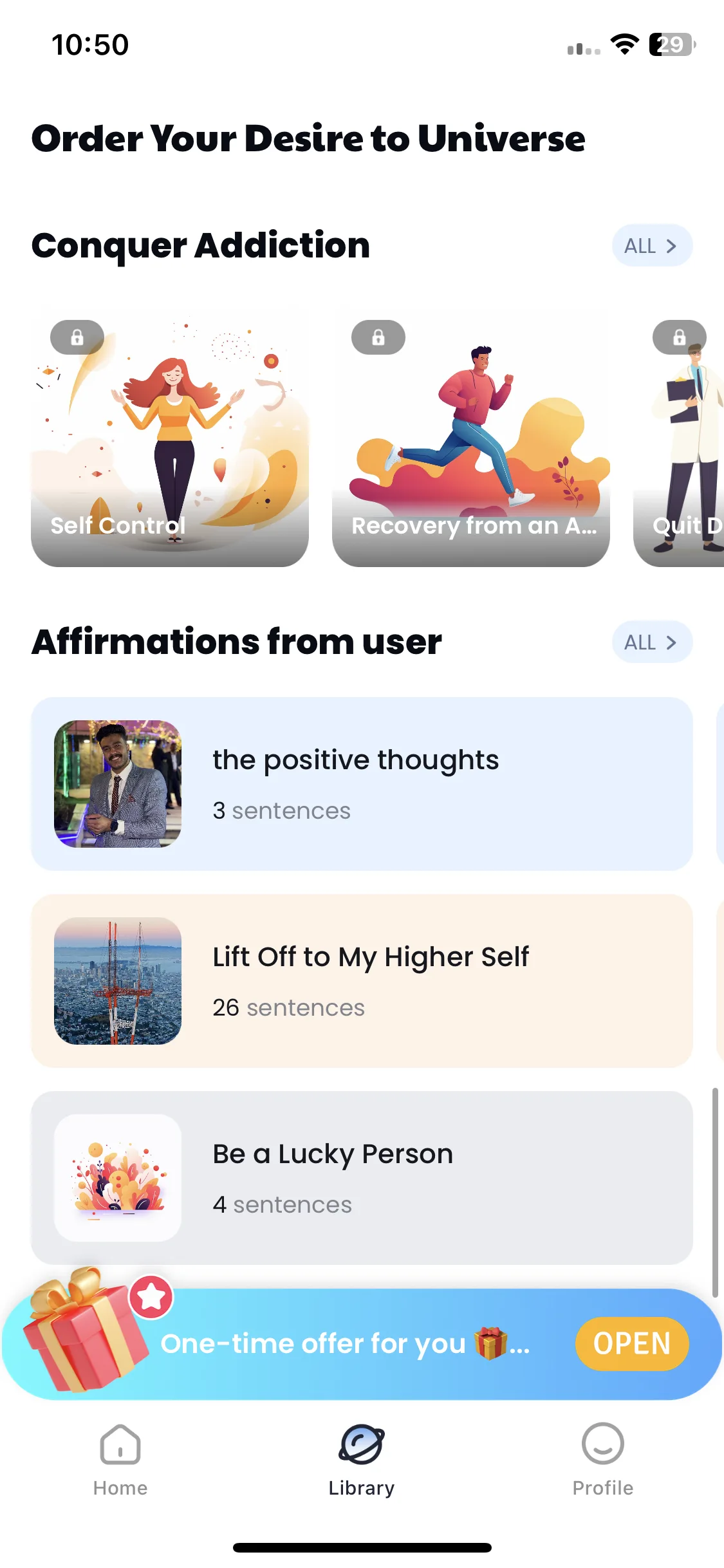
Task: Open Recovery from an A… card
Action: coord(470,438)
